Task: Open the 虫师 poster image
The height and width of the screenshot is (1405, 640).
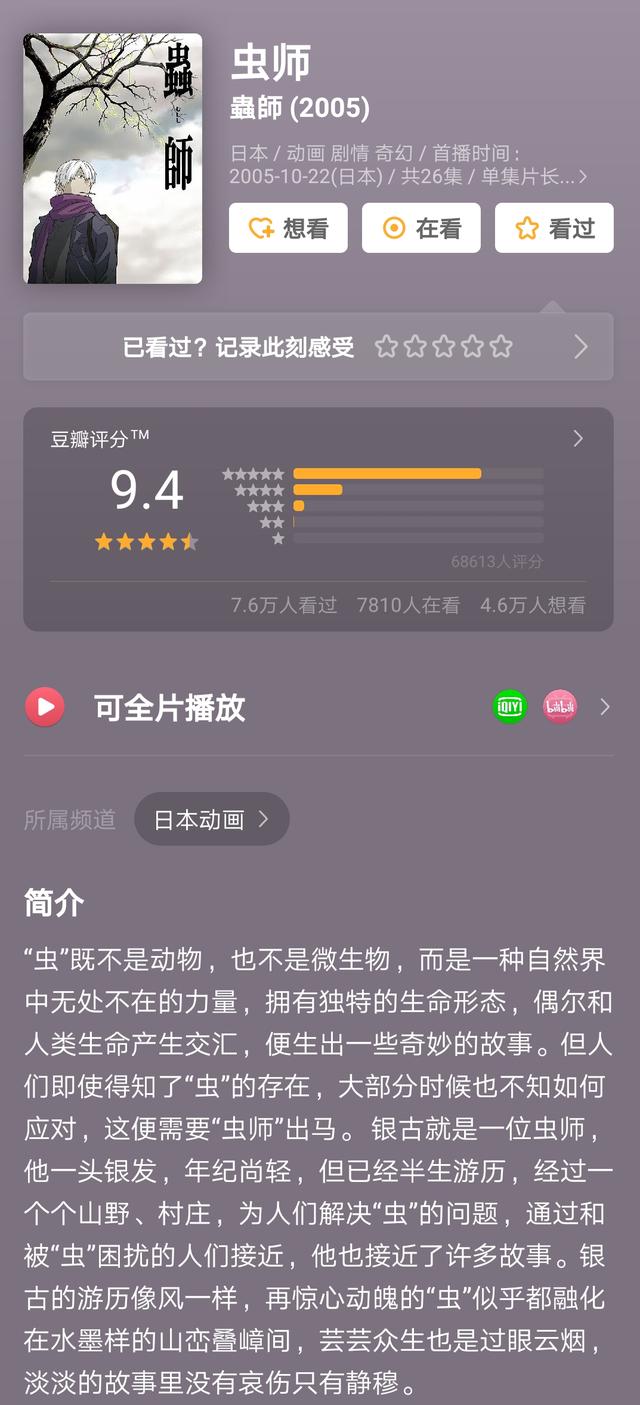Action: (113, 158)
